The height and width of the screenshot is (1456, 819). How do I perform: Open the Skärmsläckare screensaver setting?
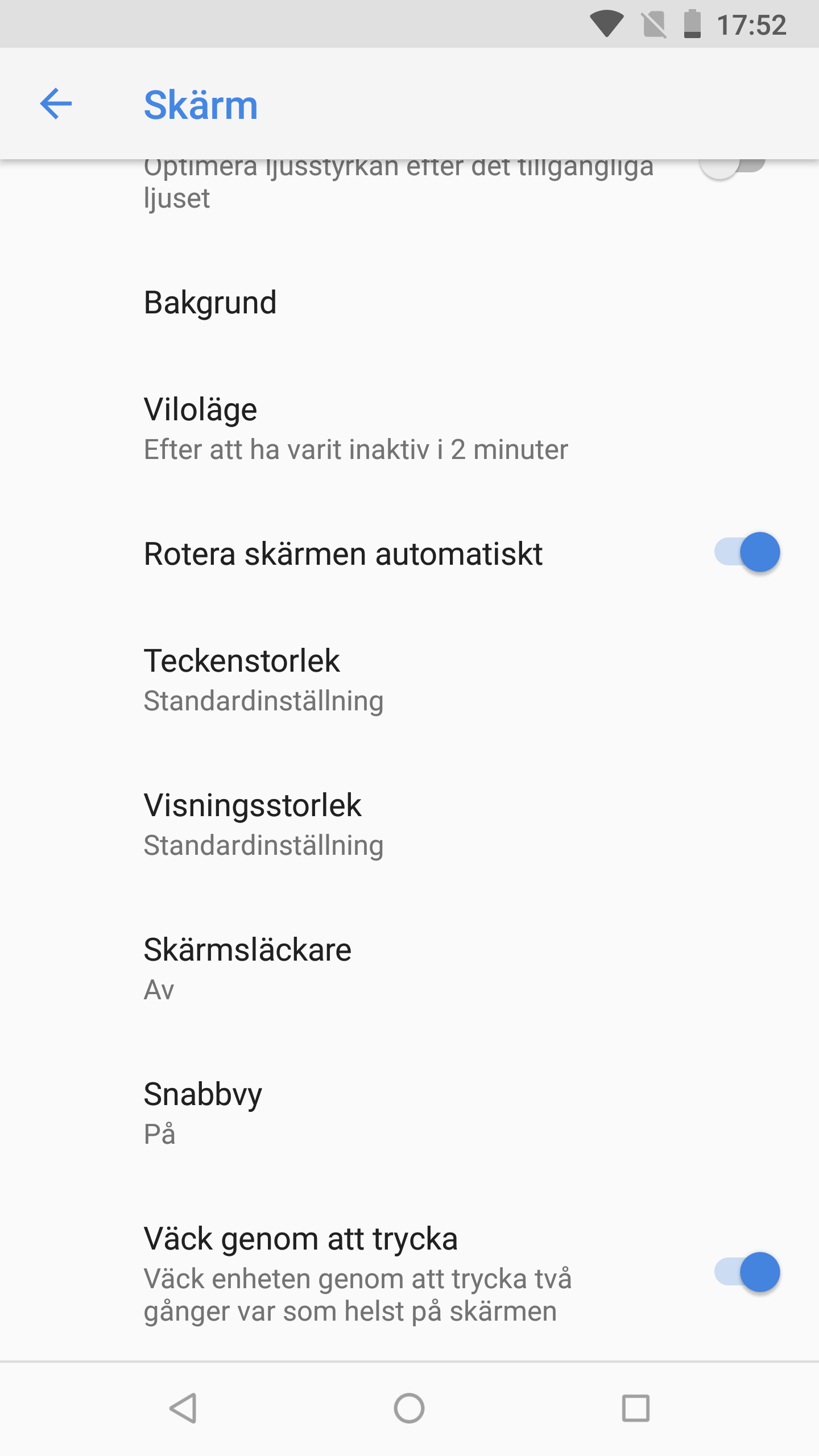pyautogui.click(x=409, y=969)
